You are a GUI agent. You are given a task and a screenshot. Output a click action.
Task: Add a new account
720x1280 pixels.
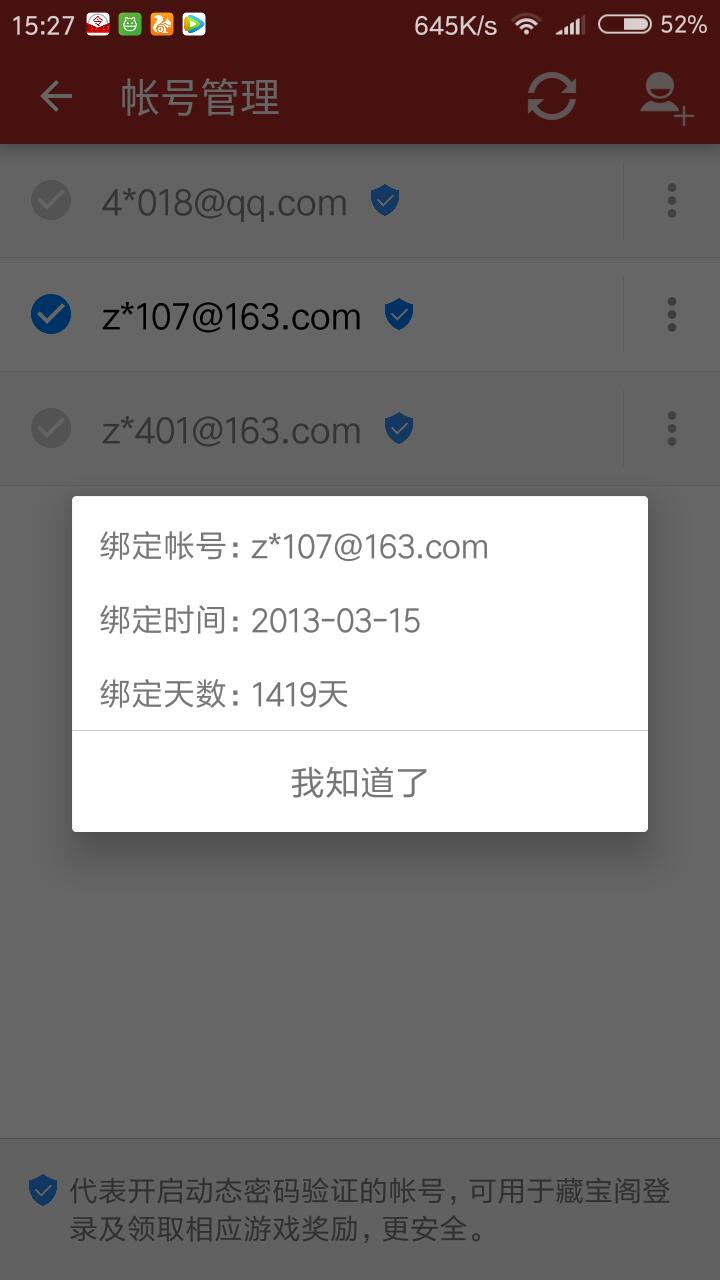click(666, 99)
